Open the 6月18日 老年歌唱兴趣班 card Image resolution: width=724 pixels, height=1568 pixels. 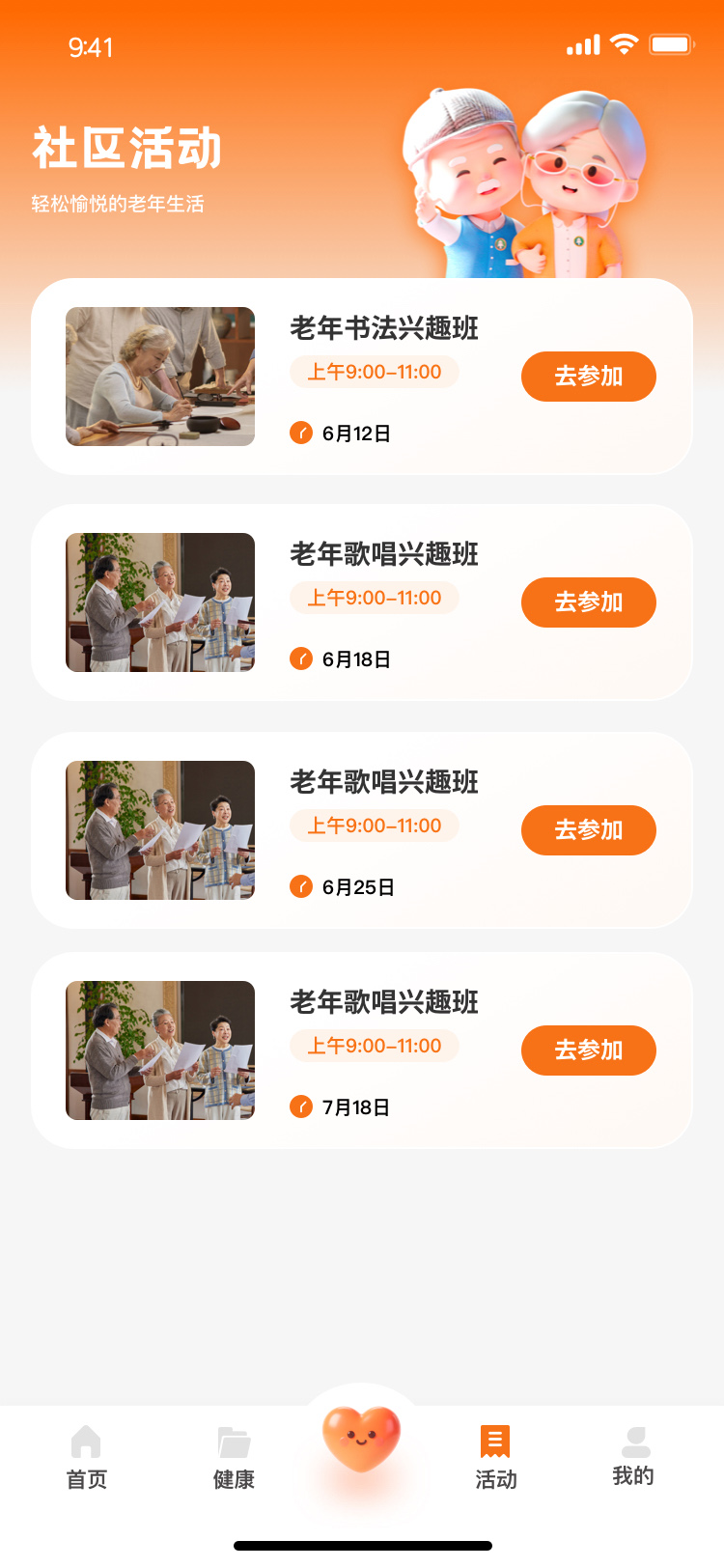click(362, 602)
